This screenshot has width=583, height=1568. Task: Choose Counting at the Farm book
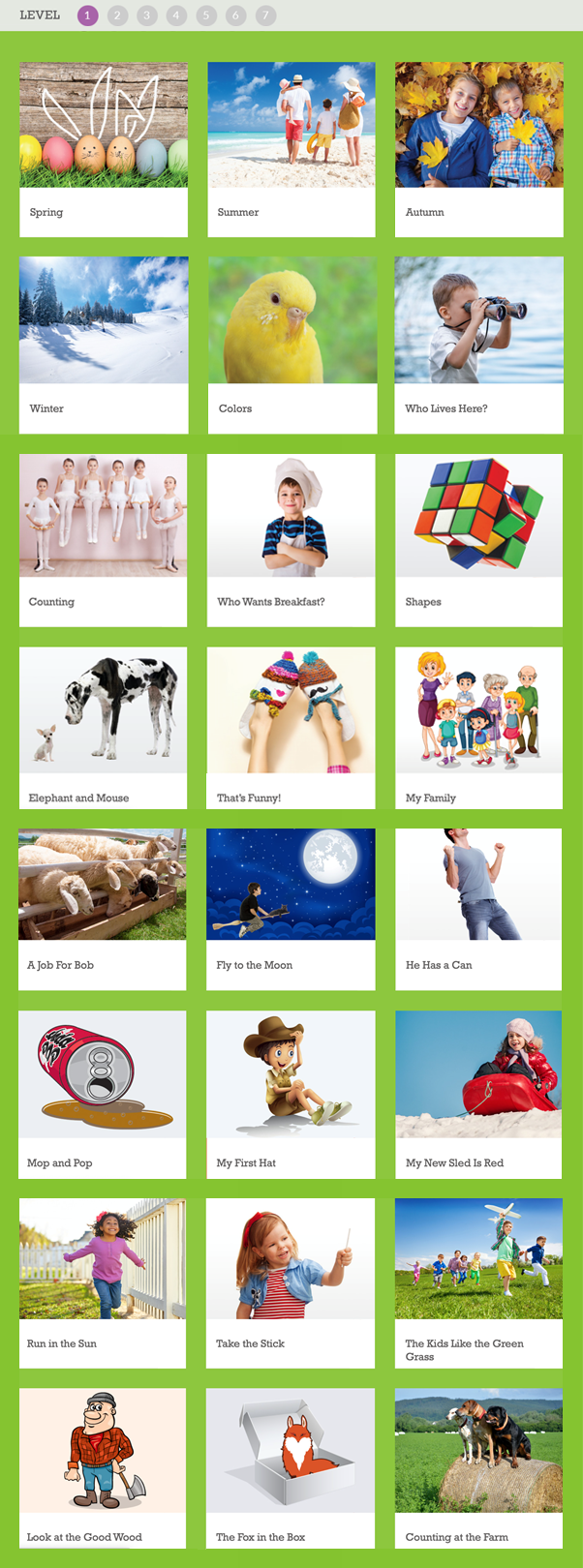(x=478, y=1468)
